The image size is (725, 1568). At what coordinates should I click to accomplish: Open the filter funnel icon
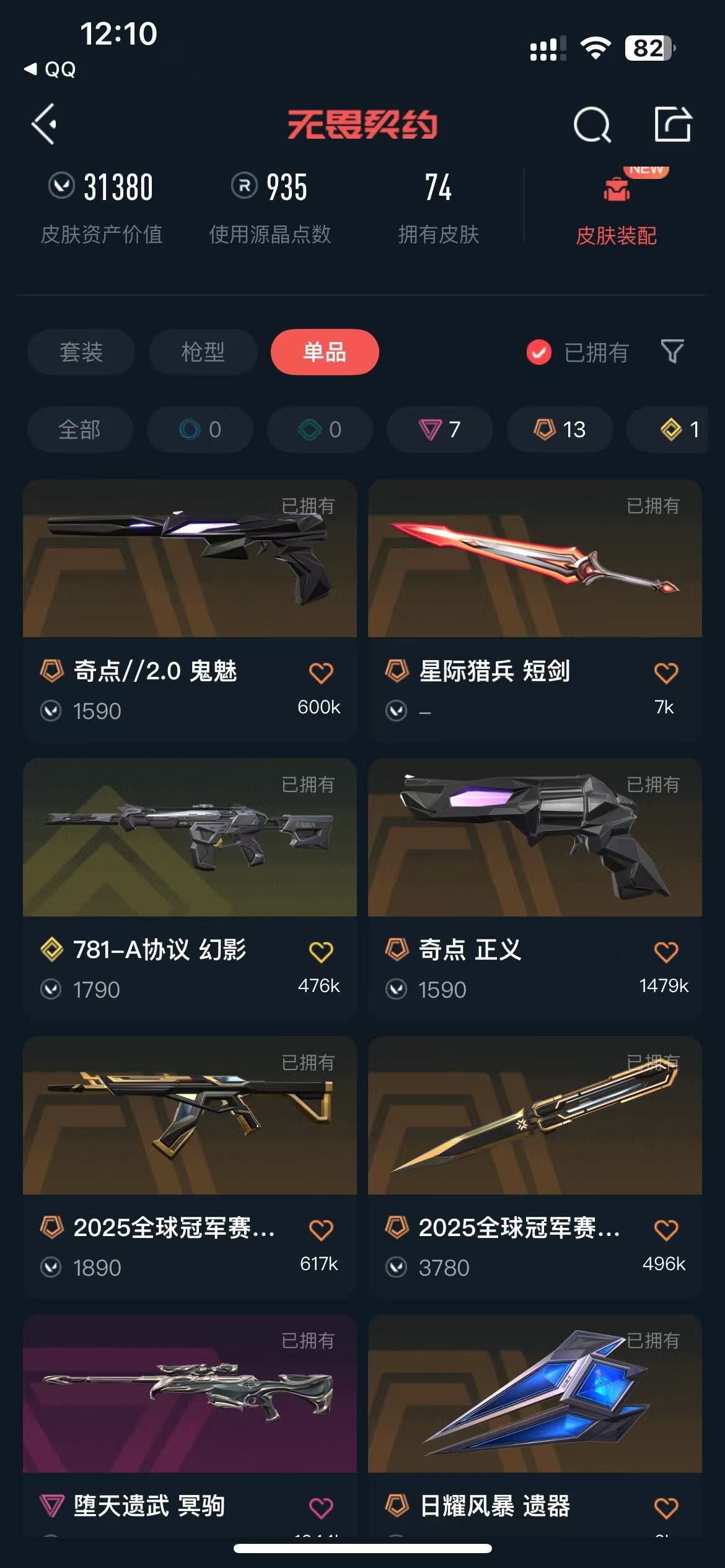pyautogui.click(x=672, y=352)
